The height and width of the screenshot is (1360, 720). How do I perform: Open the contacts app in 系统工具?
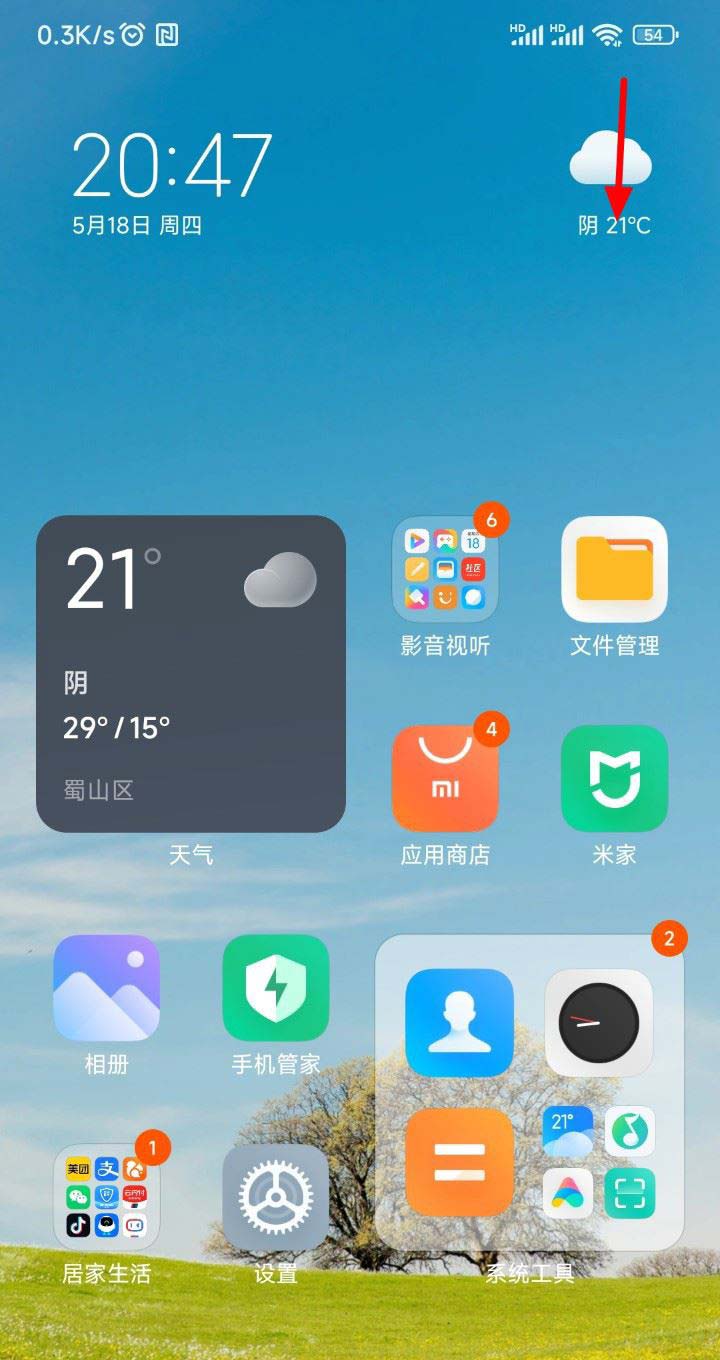[459, 1022]
